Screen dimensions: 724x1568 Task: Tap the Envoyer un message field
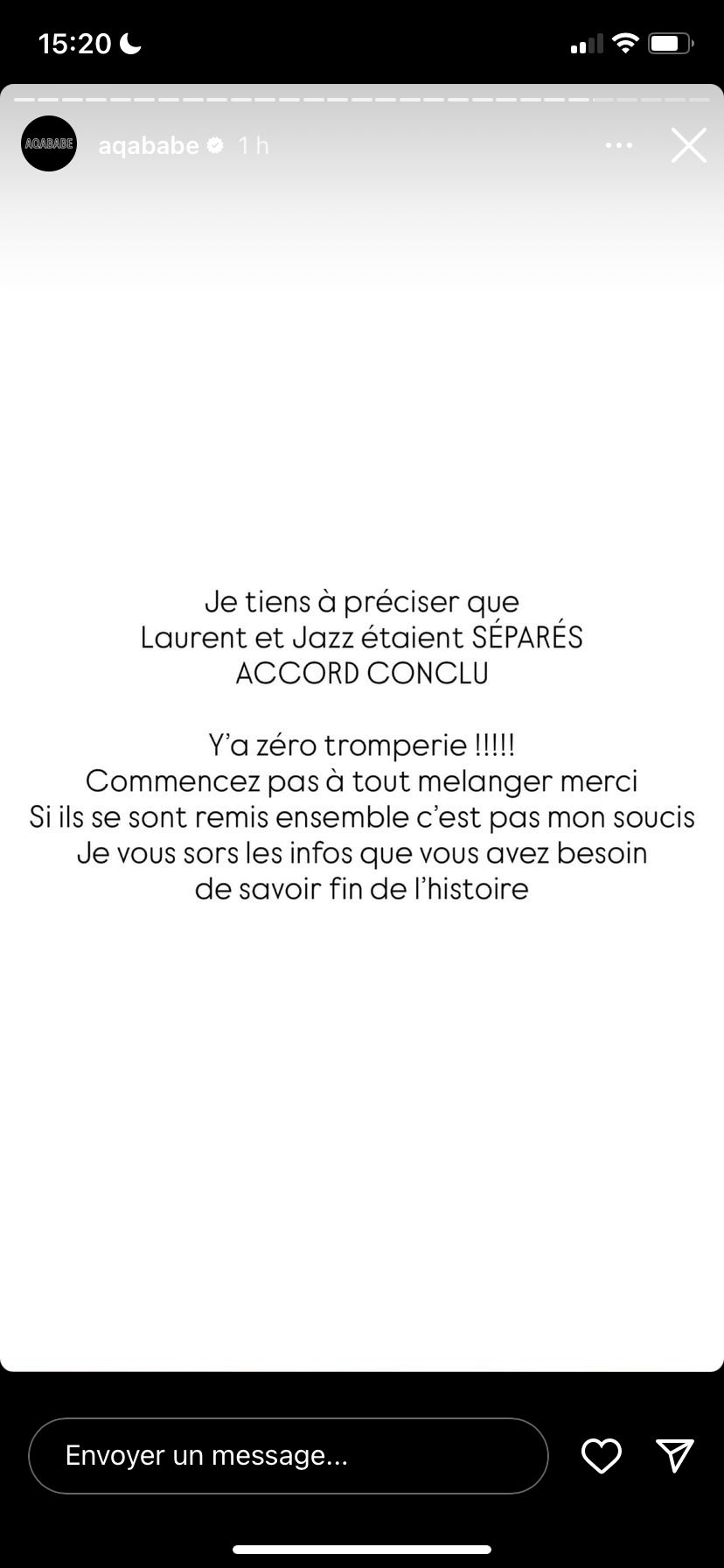288,1455
